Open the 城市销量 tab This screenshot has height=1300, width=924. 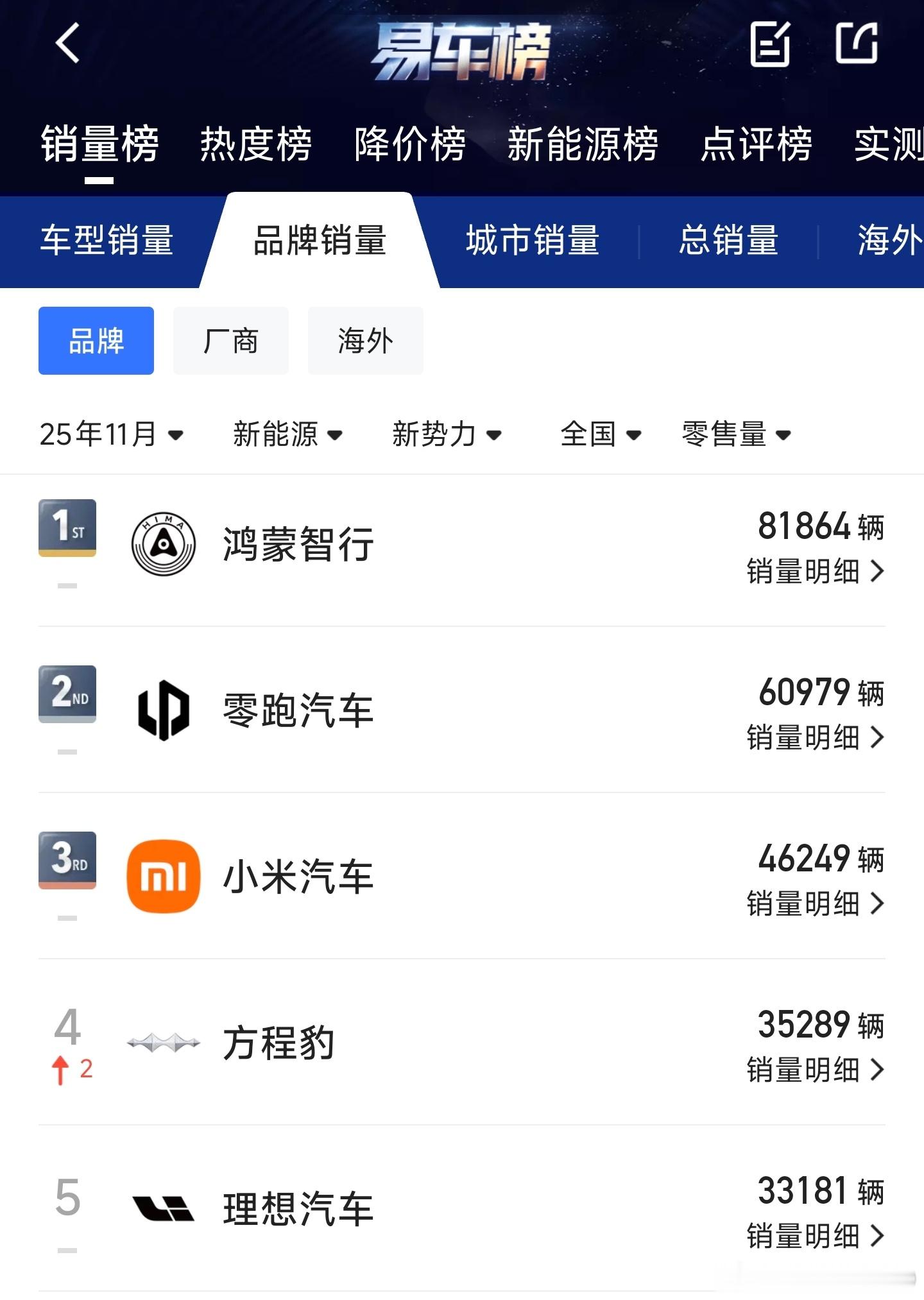tap(534, 240)
